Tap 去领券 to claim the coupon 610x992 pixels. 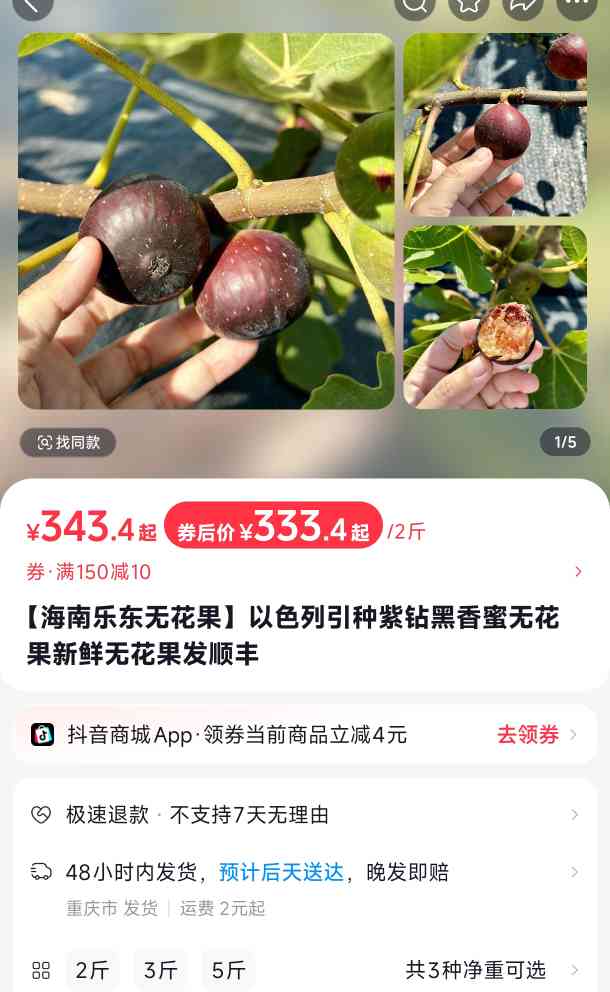[x=528, y=735]
